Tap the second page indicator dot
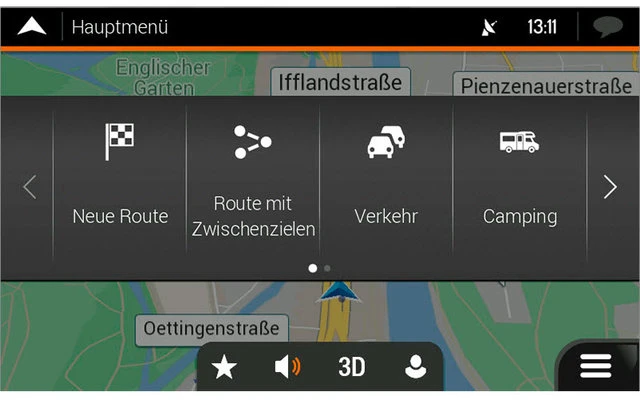Viewport: 640px width, 400px height. tap(327, 268)
